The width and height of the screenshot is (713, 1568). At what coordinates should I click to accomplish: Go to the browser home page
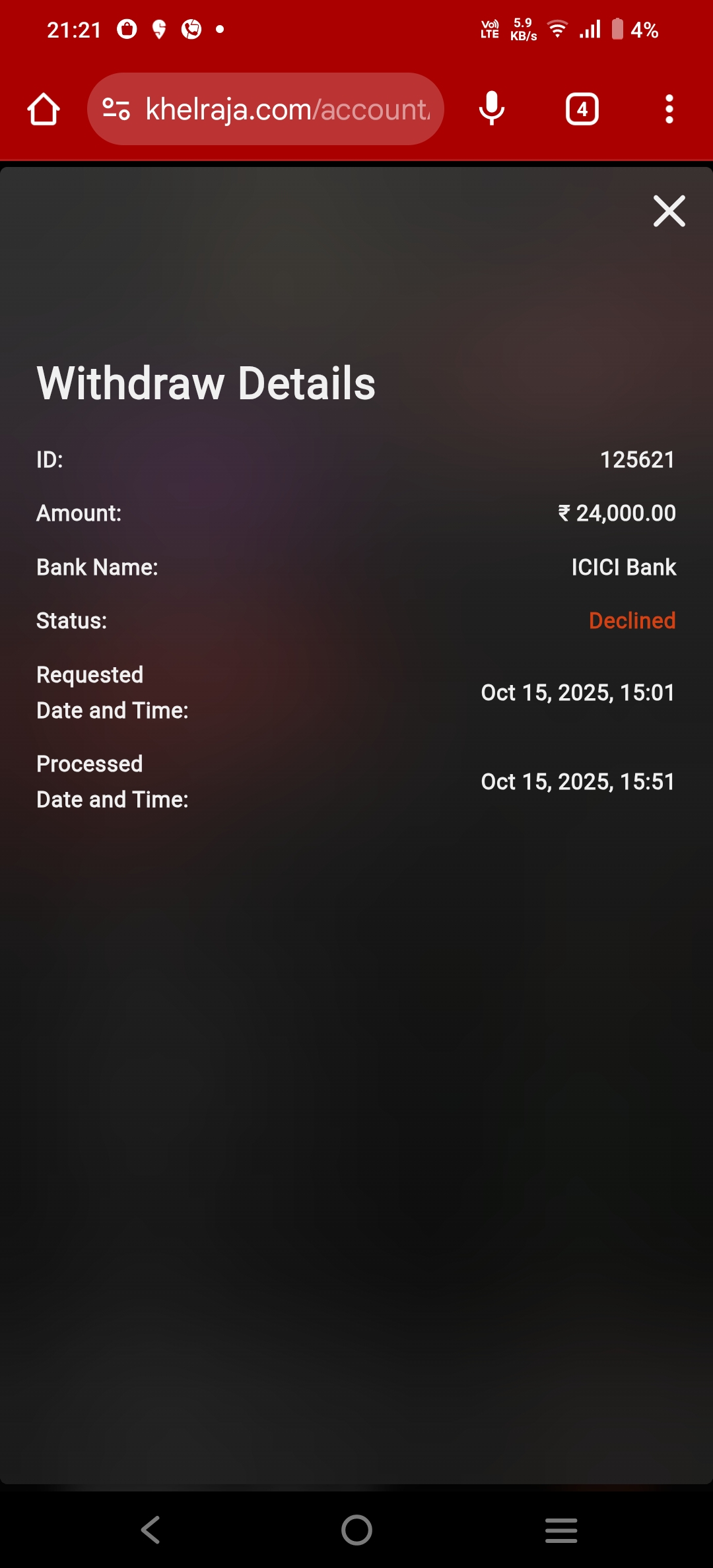tap(44, 109)
